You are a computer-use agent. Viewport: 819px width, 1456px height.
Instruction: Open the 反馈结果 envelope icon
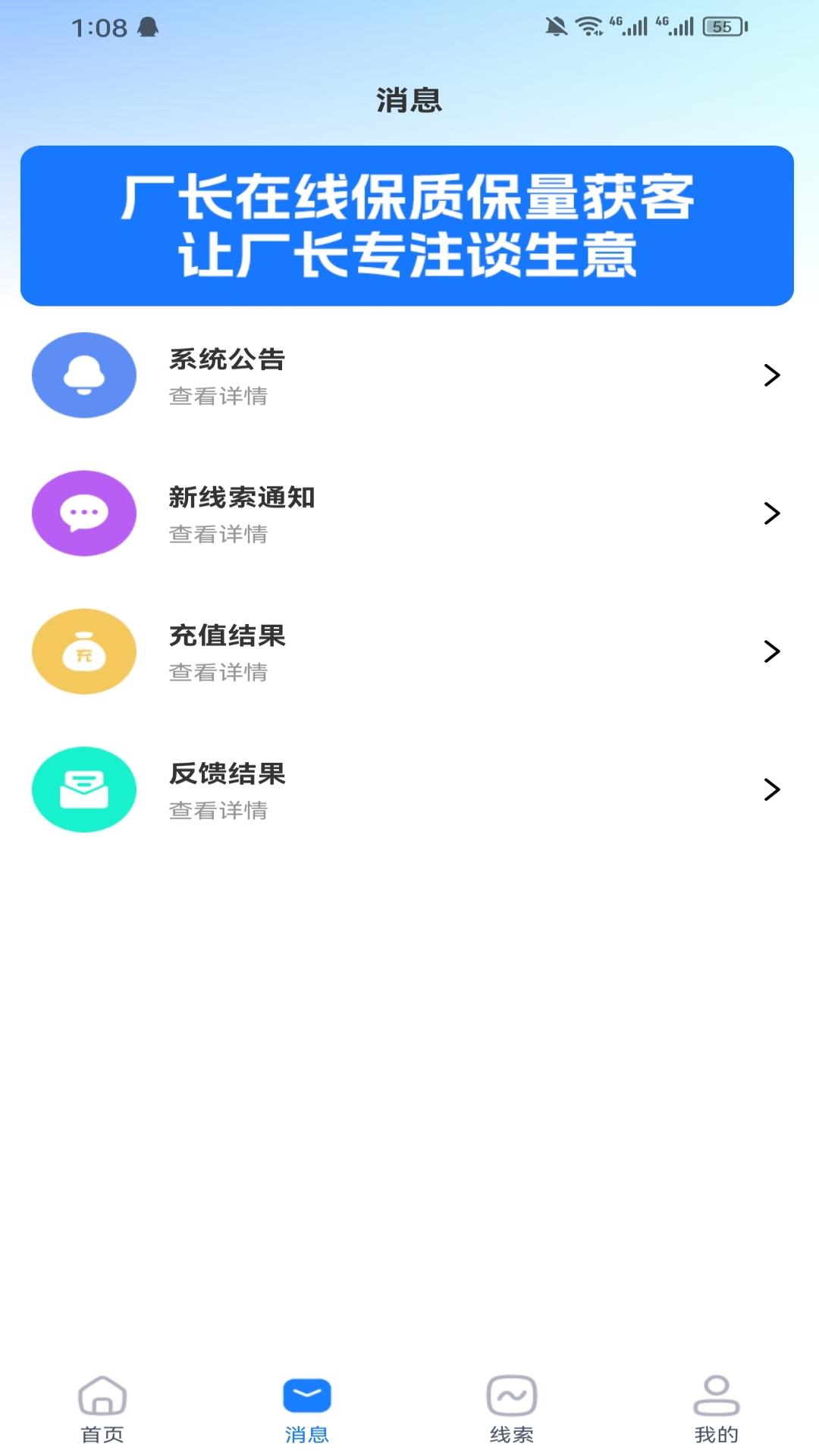(83, 789)
